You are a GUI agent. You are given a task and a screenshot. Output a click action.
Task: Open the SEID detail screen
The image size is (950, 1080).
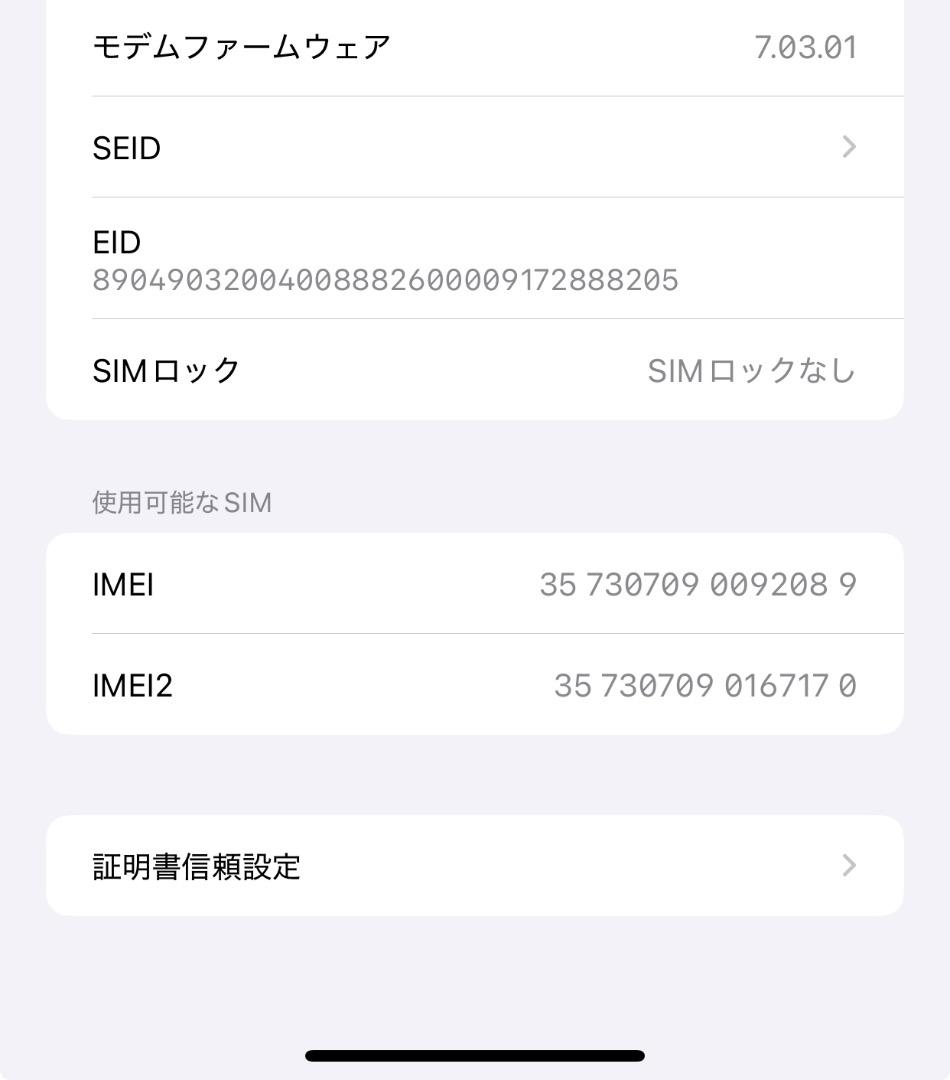pyautogui.click(x=475, y=147)
